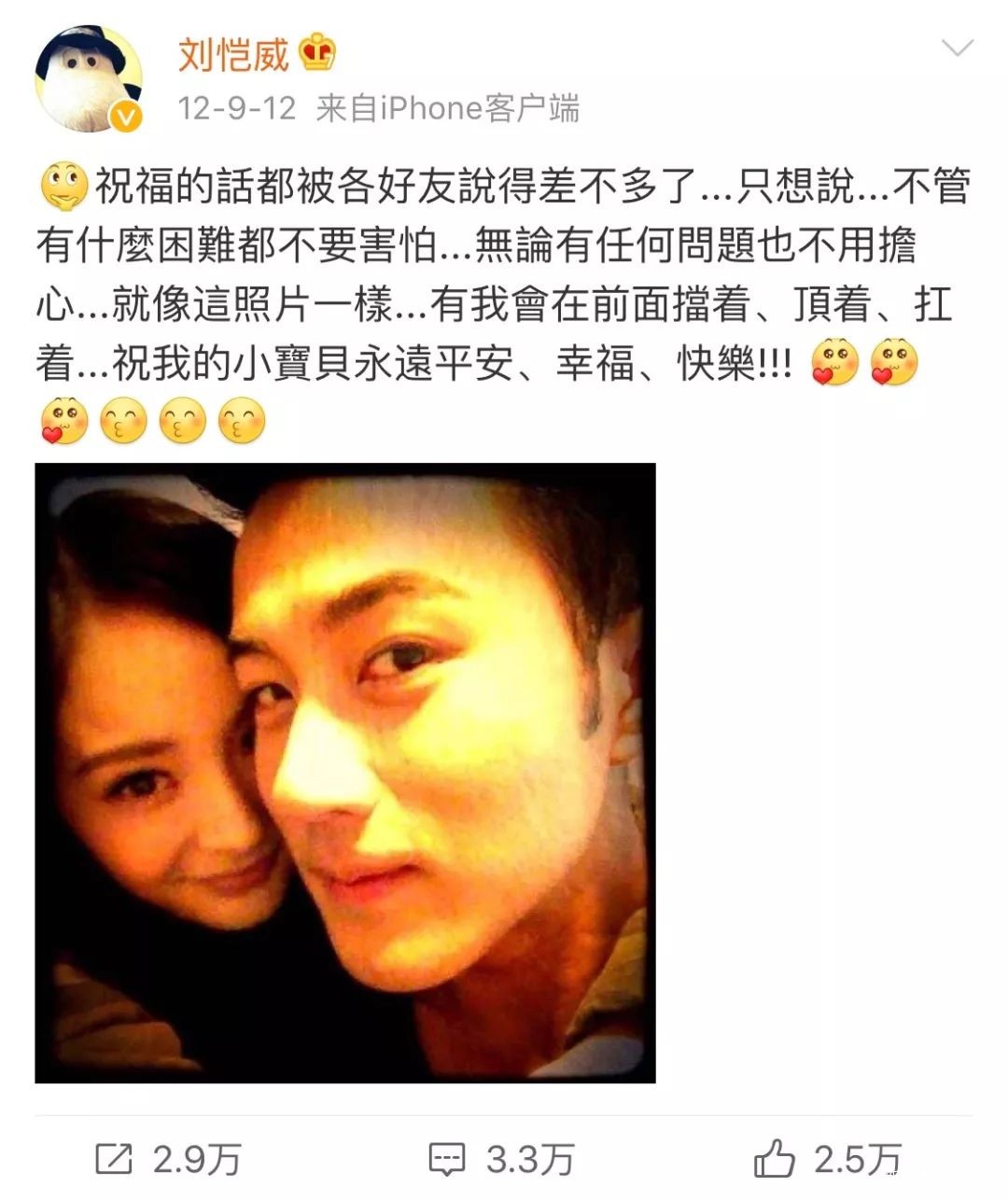The width and height of the screenshot is (1008, 1200).
Task: Repost this post with 2.9万 shares
Action: tap(168, 1160)
